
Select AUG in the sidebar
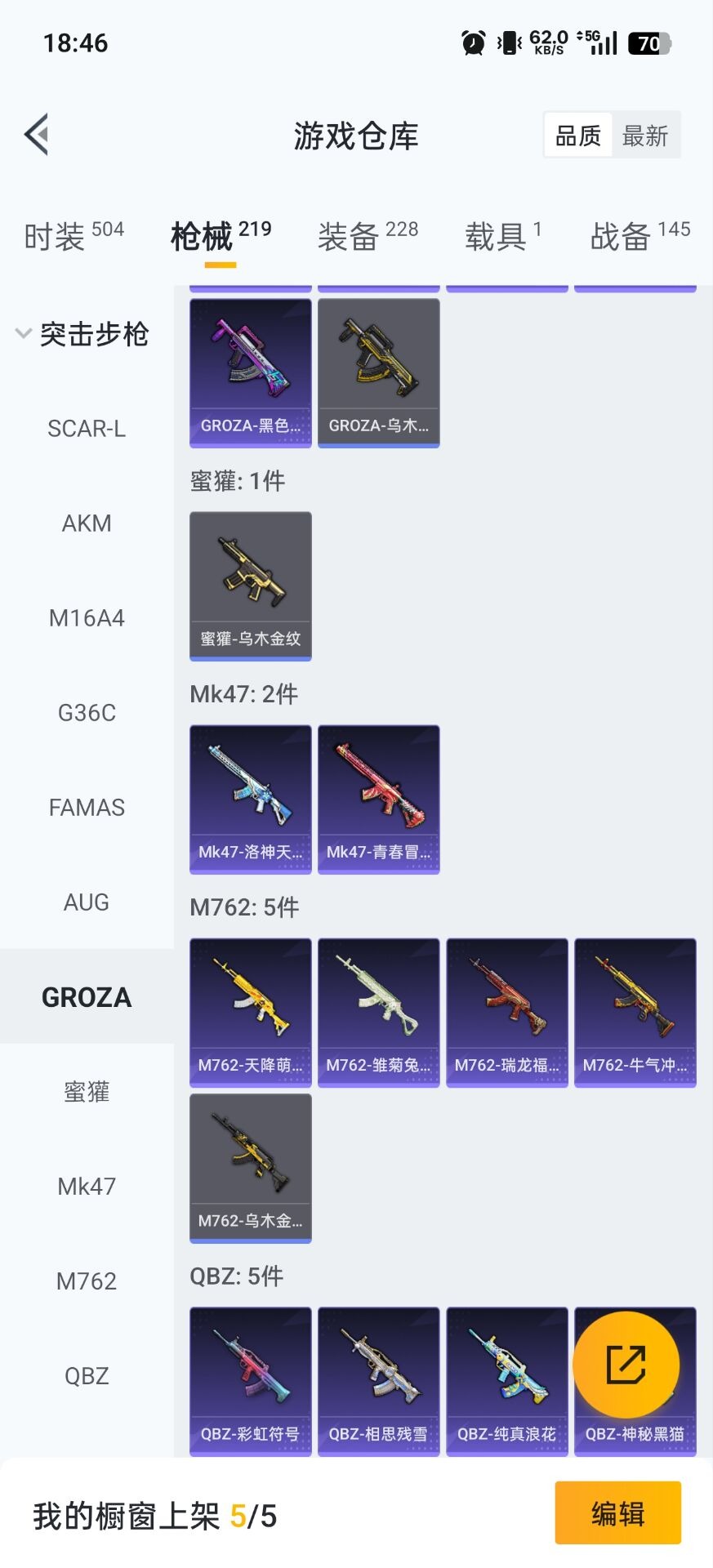[x=87, y=902]
